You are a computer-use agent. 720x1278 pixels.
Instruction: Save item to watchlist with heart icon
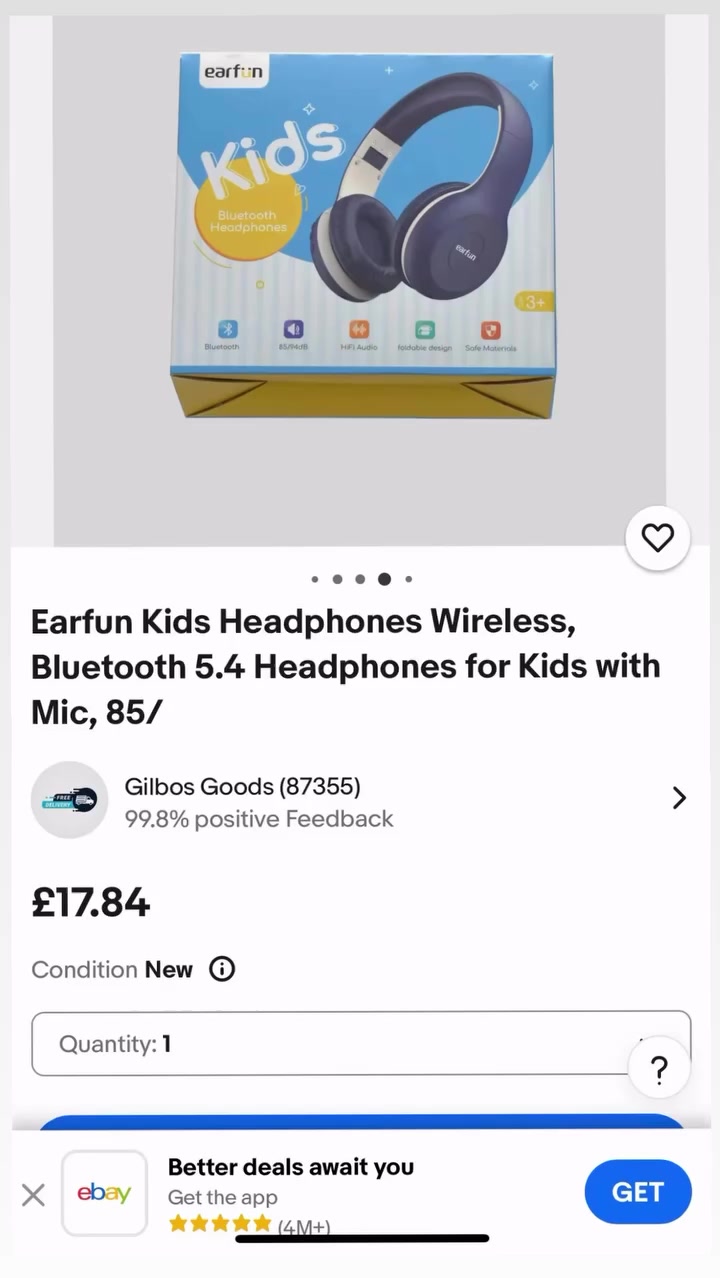[x=657, y=538]
